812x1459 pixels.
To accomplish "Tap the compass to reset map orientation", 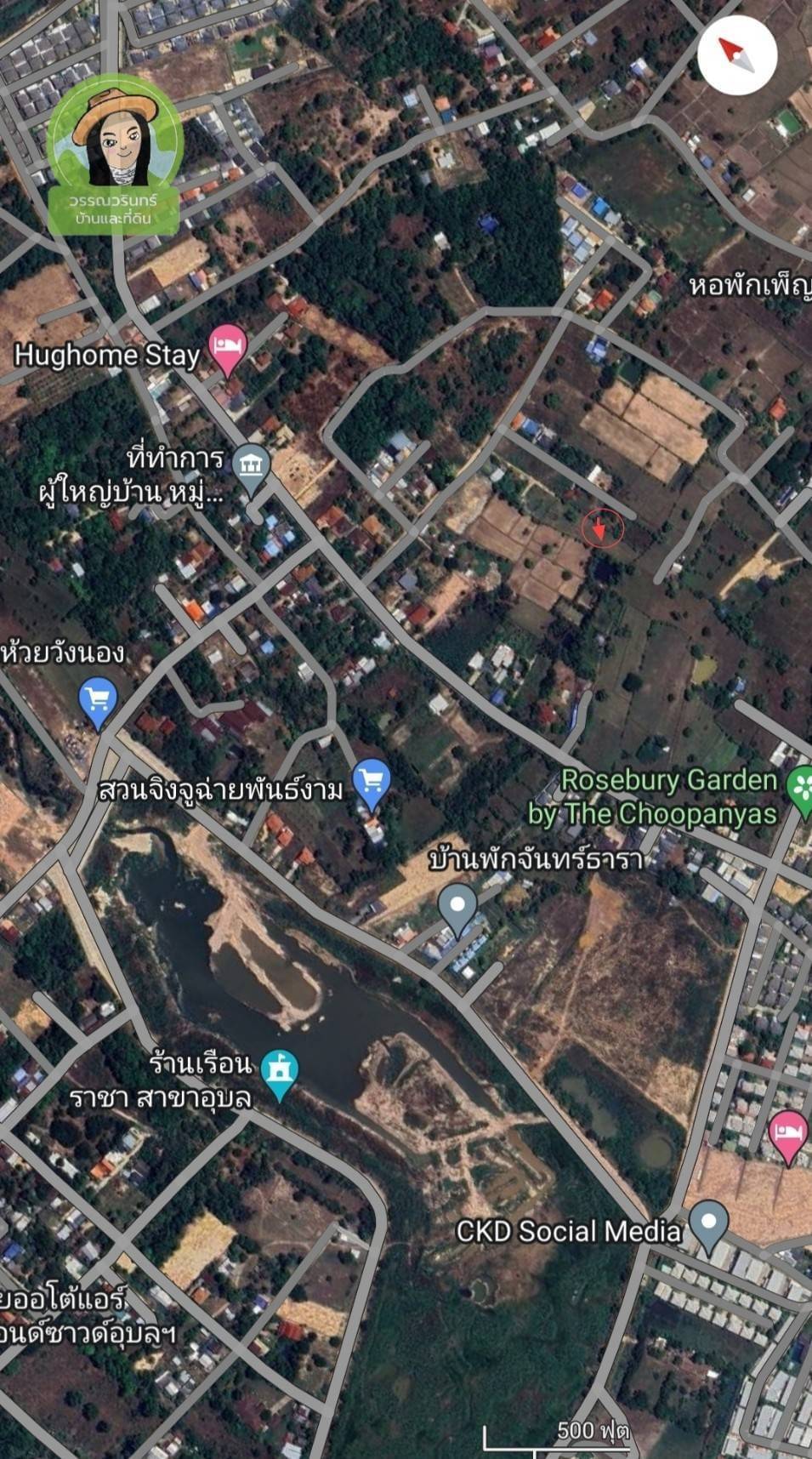I will 737,54.
